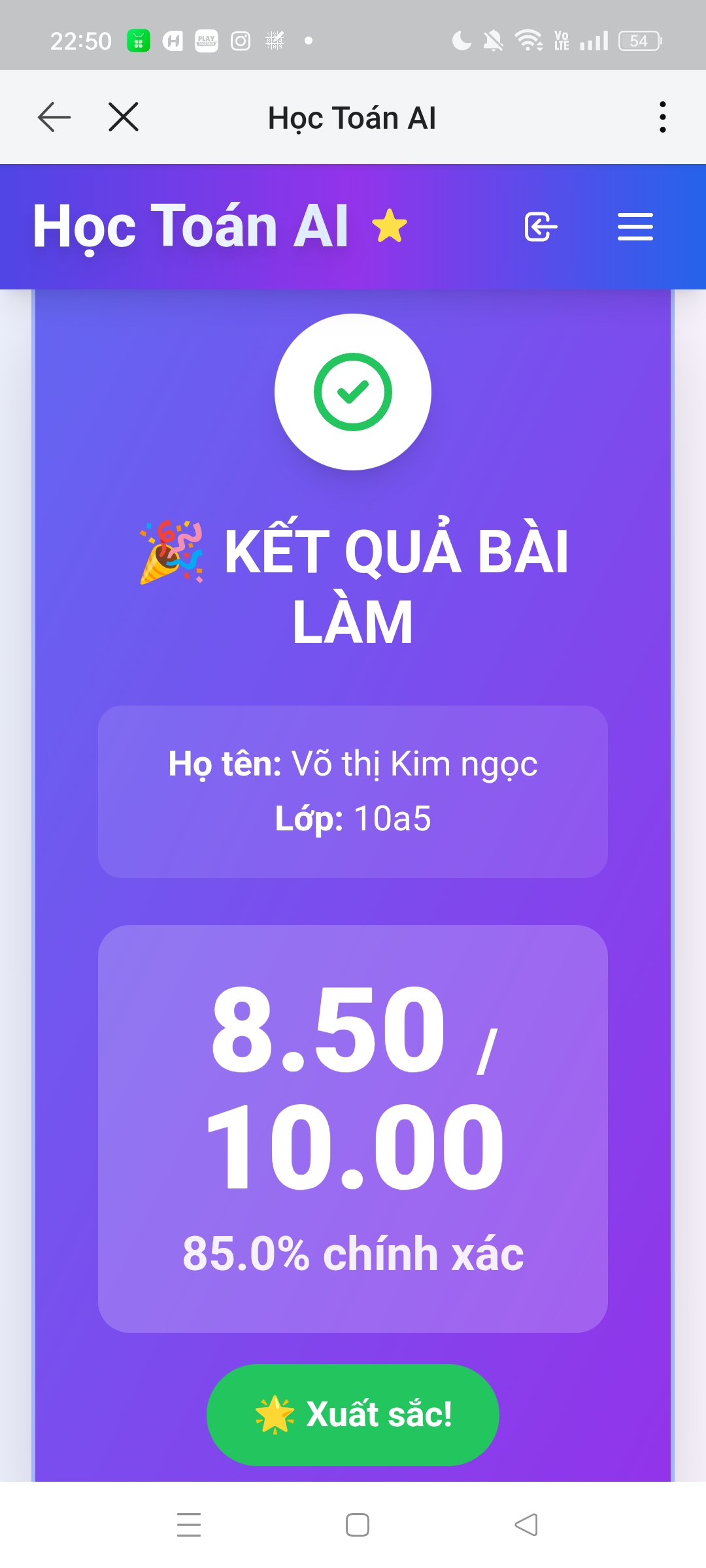The image size is (706, 1568).
Task: Tap the Học Toán AI site title
Action: [190, 226]
